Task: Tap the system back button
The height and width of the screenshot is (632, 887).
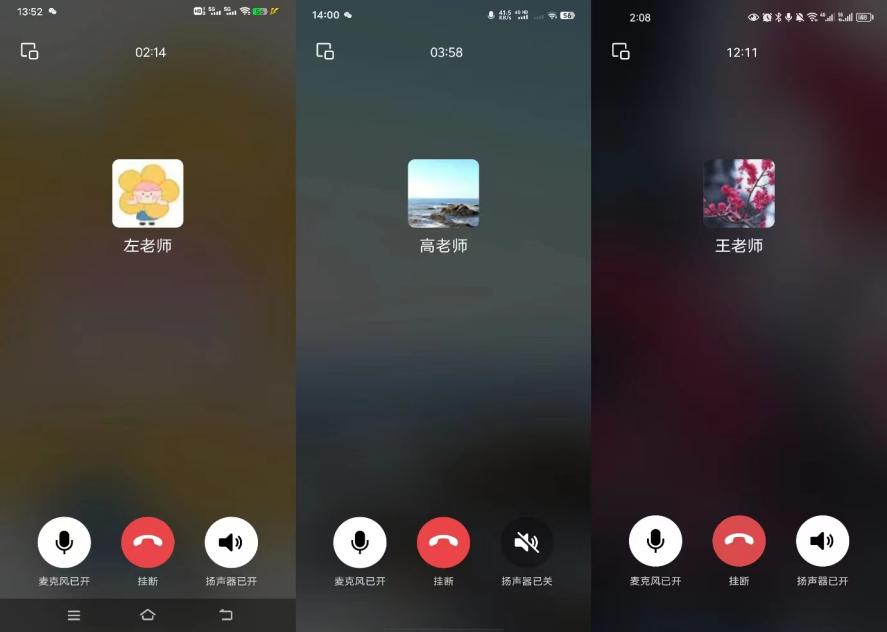Action: pyautogui.click(x=226, y=615)
